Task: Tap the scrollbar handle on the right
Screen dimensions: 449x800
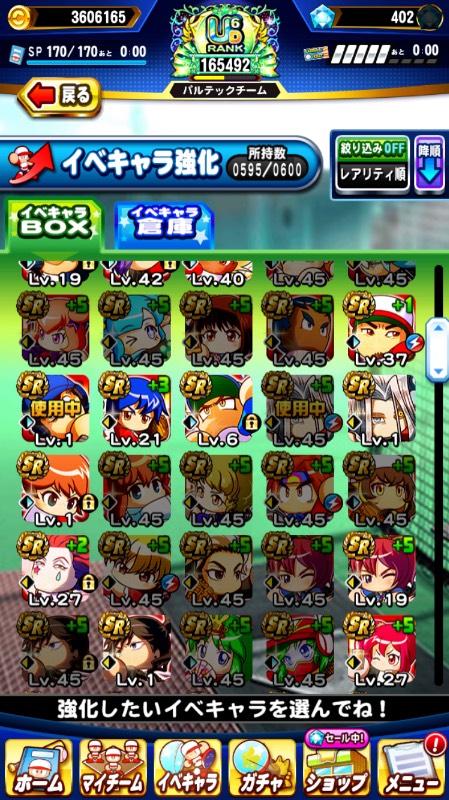Action: 437,348
